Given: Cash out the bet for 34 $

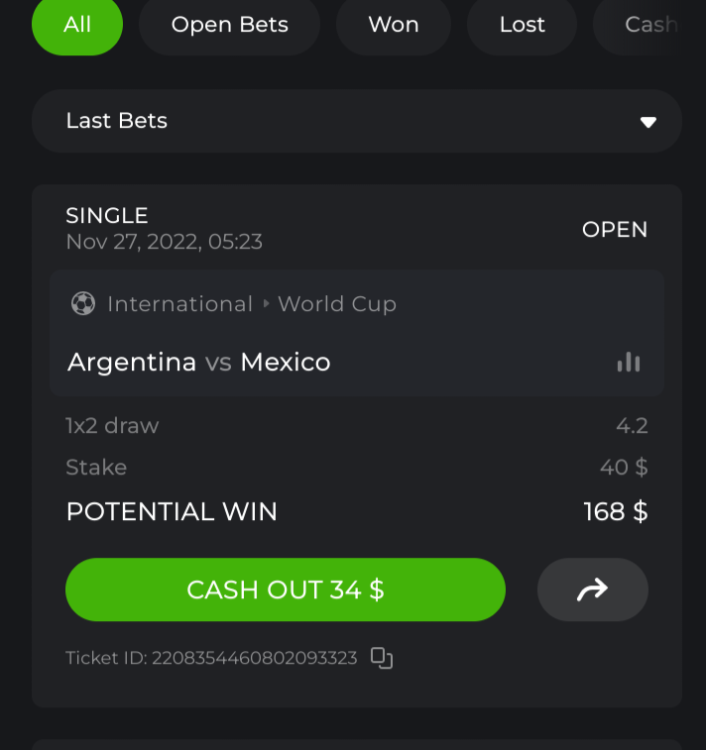Looking at the screenshot, I should (x=285, y=590).
